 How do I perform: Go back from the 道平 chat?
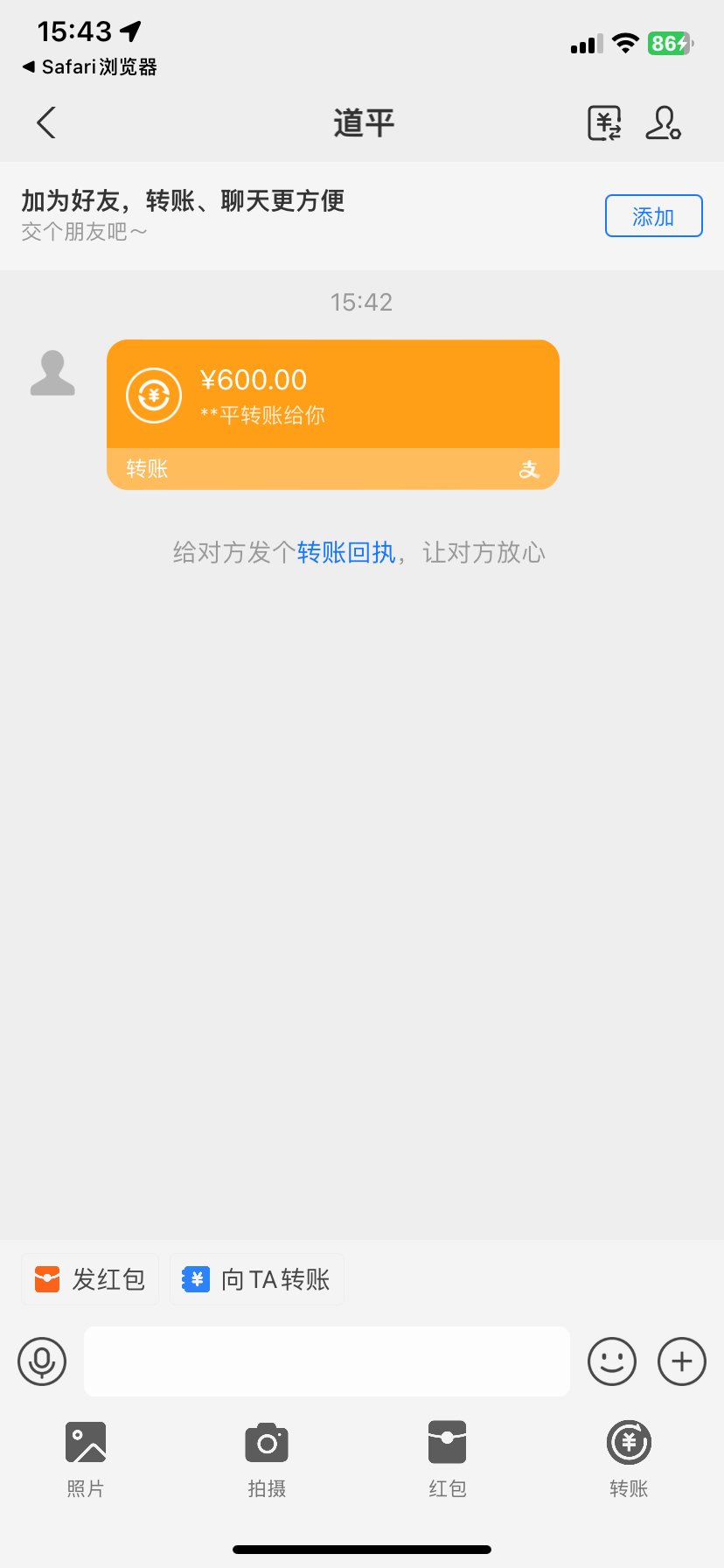46,122
